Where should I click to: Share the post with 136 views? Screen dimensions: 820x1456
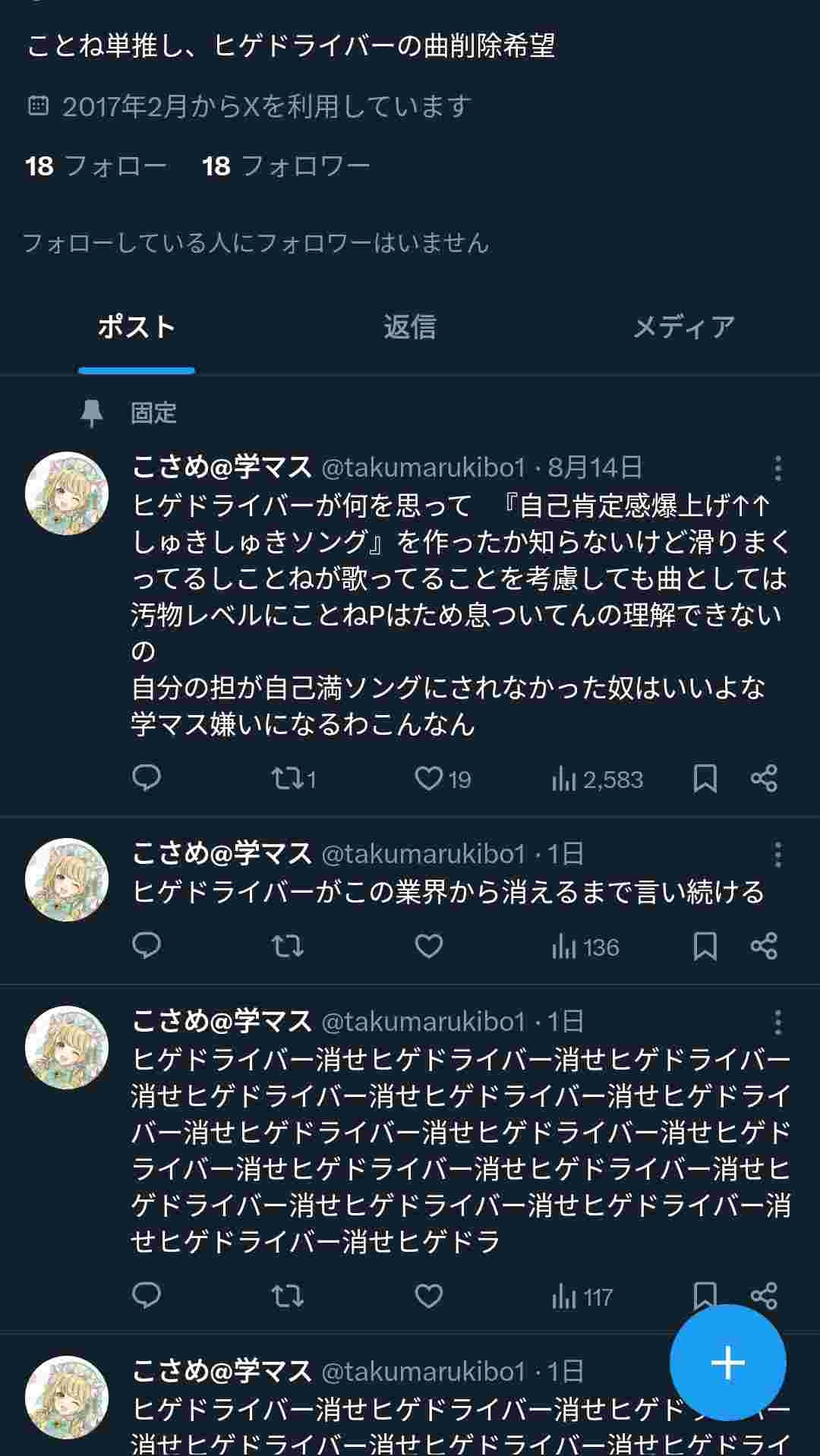click(x=764, y=946)
